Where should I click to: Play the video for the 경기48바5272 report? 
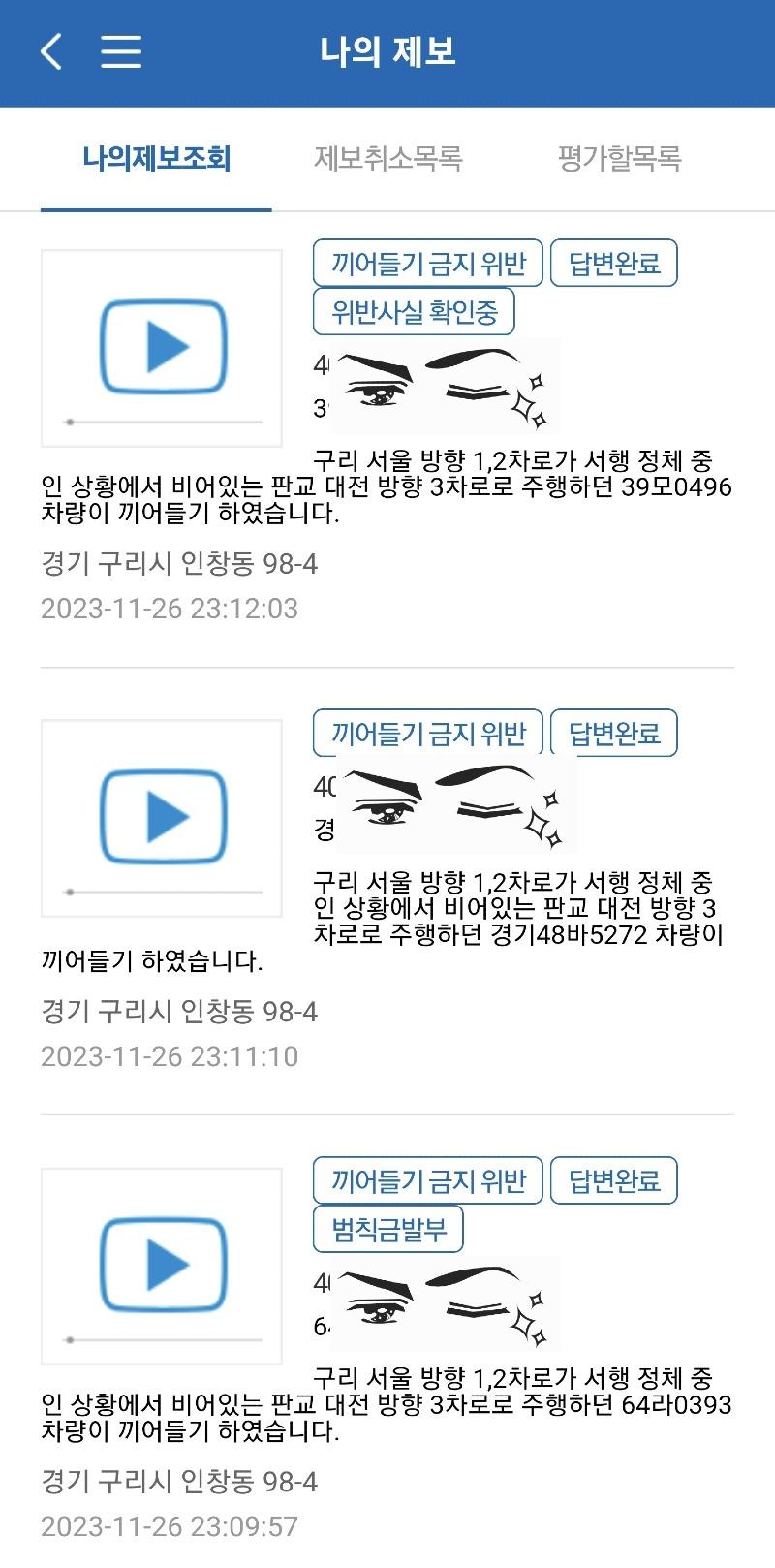(162, 818)
